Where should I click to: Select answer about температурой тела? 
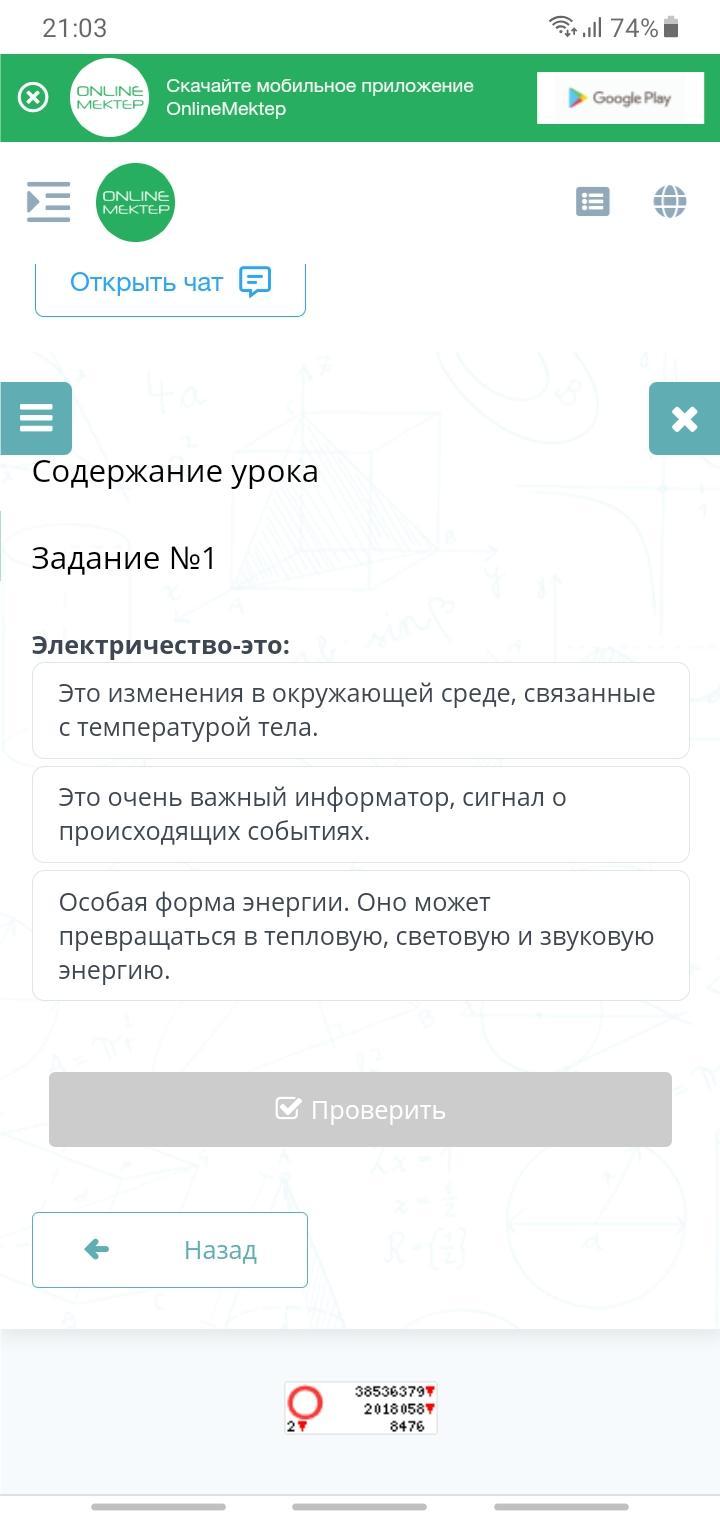(361, 710)
